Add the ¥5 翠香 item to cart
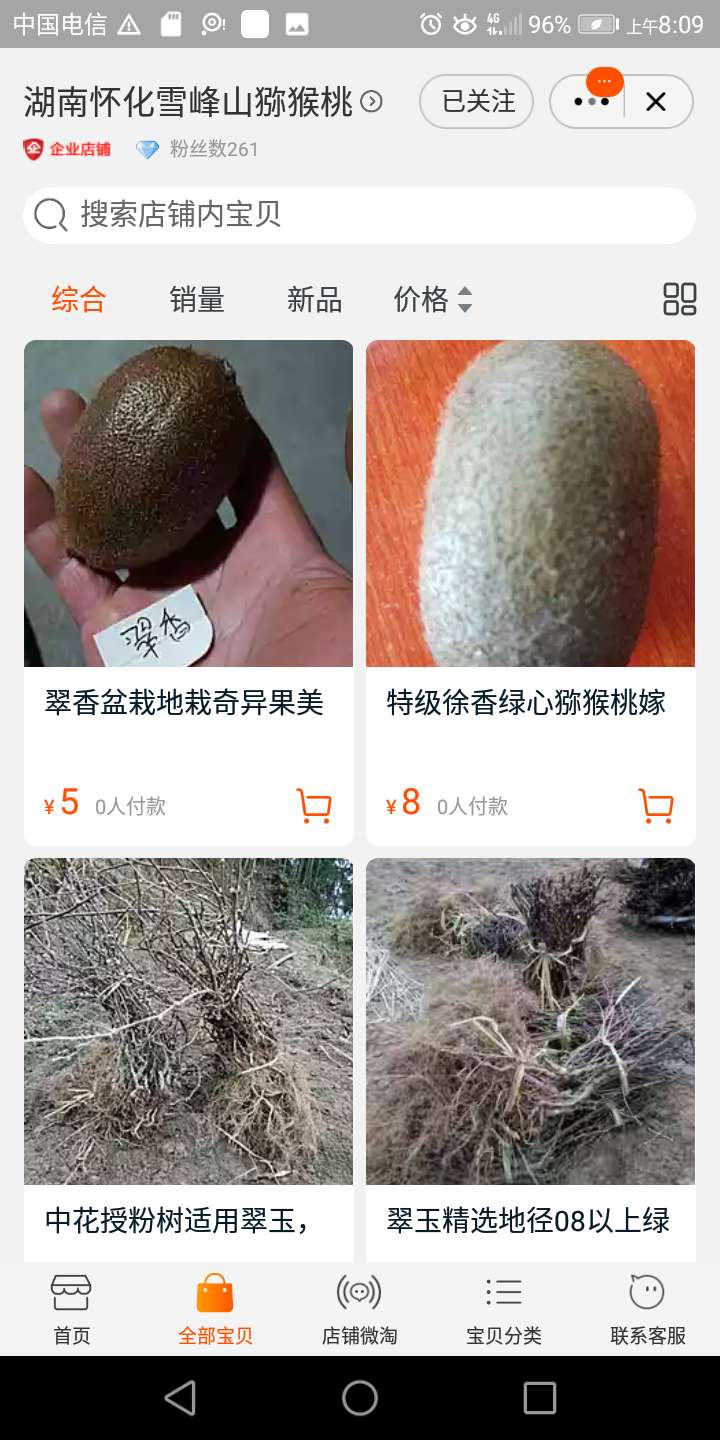Viewport: 720px width, 1440px height. (314, 805)
